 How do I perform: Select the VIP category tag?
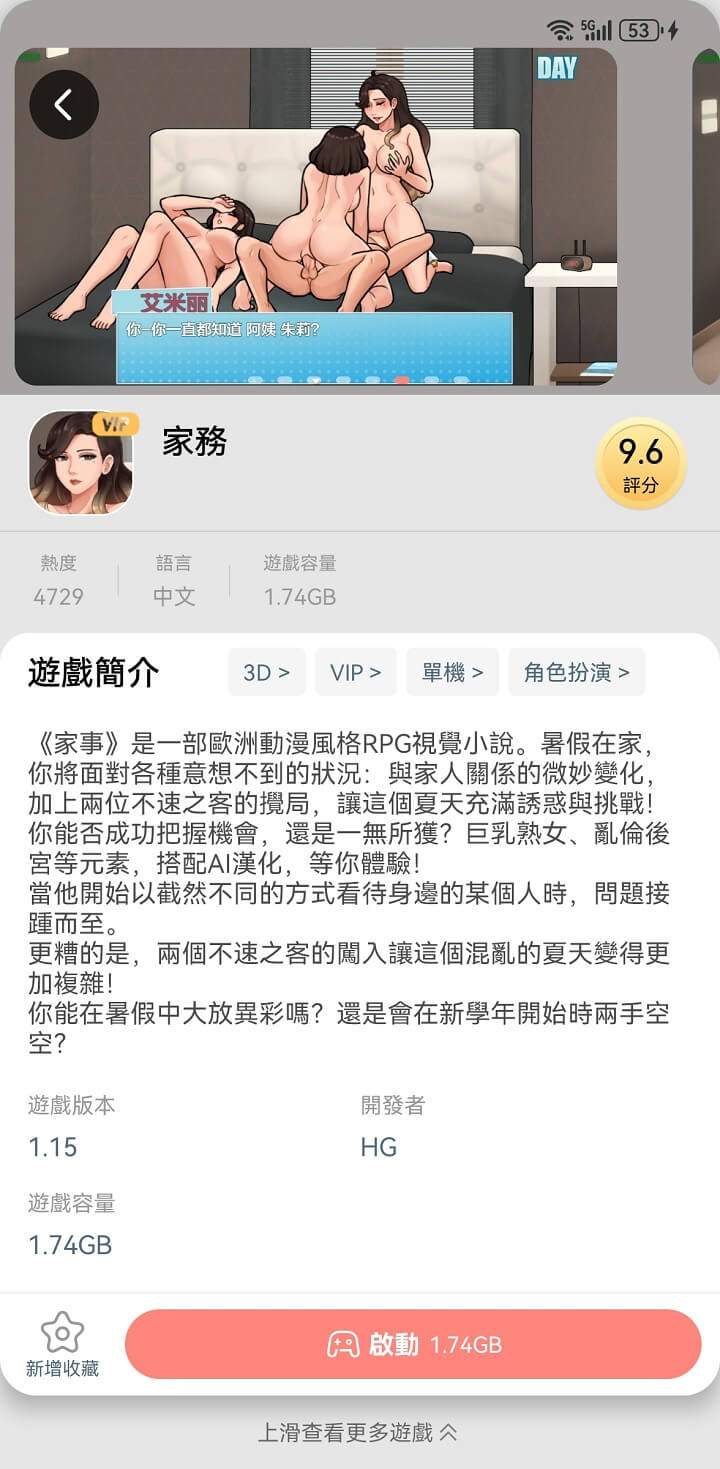(355, 671)
